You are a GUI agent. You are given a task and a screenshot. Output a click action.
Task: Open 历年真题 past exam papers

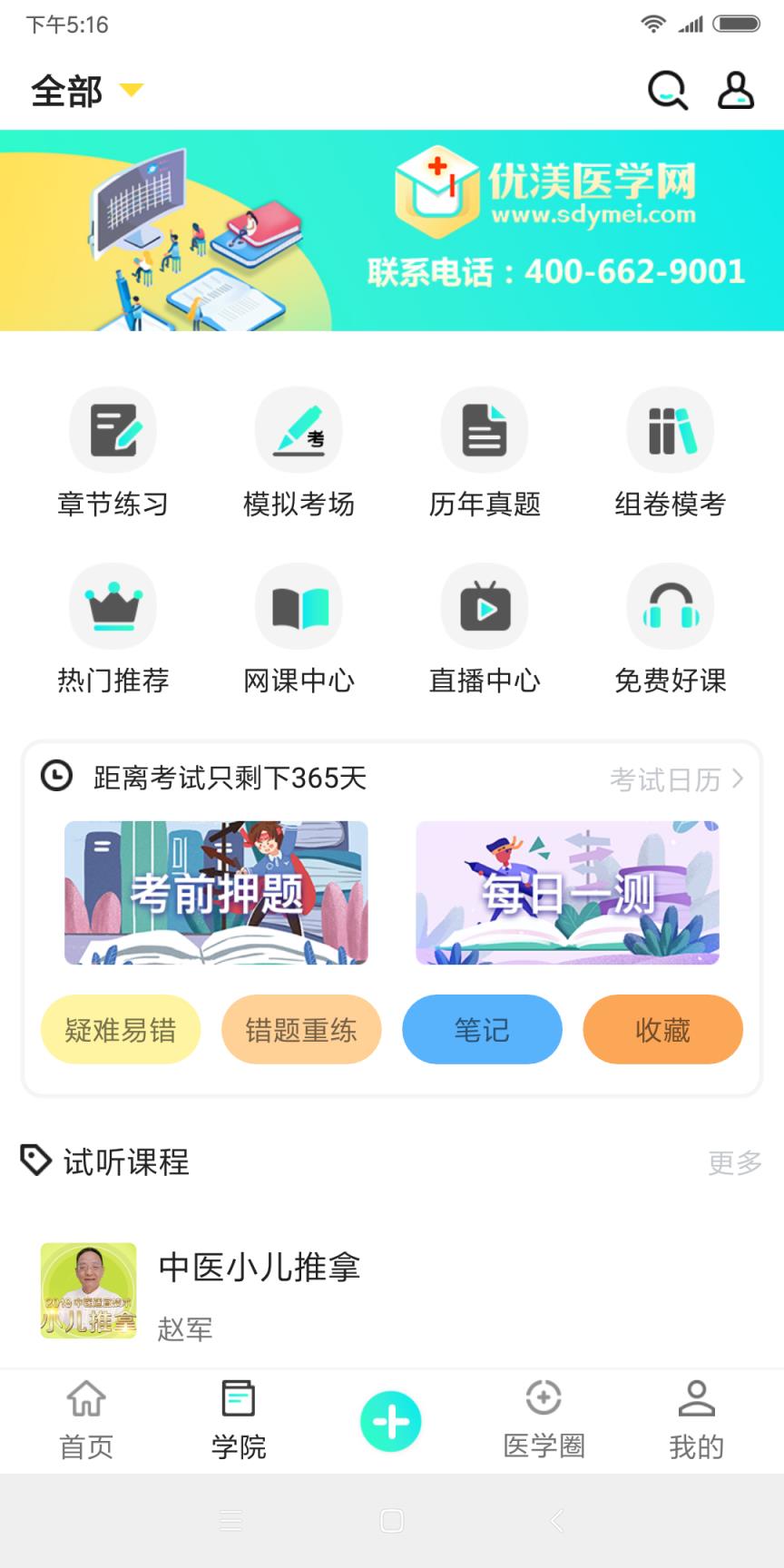[x=485, y=429]
